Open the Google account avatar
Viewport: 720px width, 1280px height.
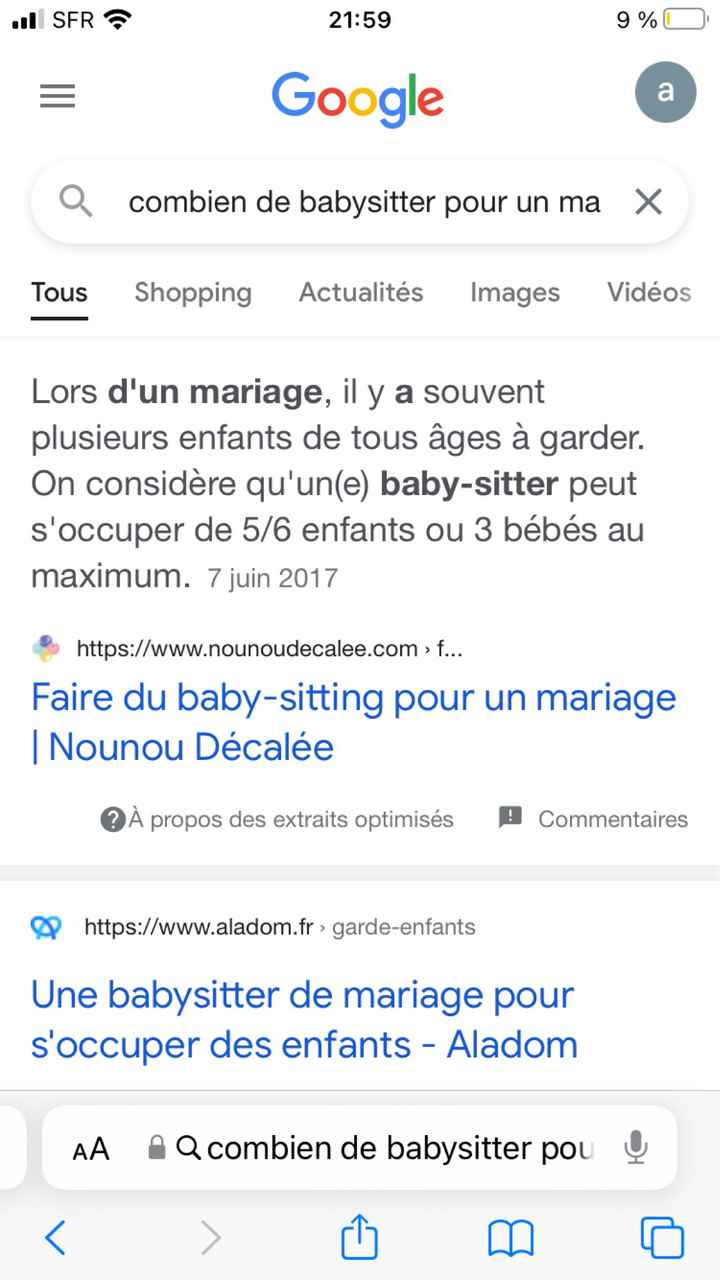(665, 92)
